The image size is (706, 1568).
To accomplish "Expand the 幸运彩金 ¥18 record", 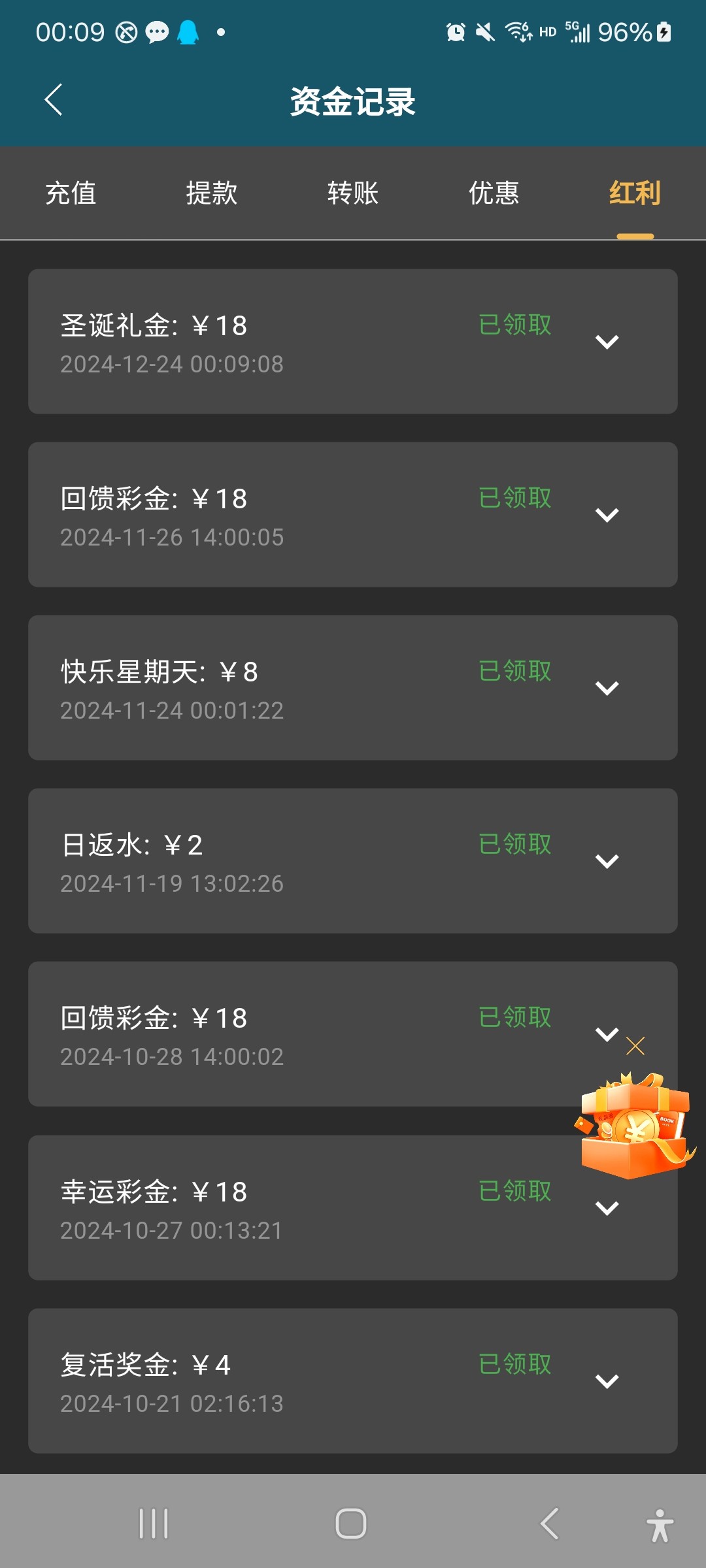I will (x=607, y=1208).
